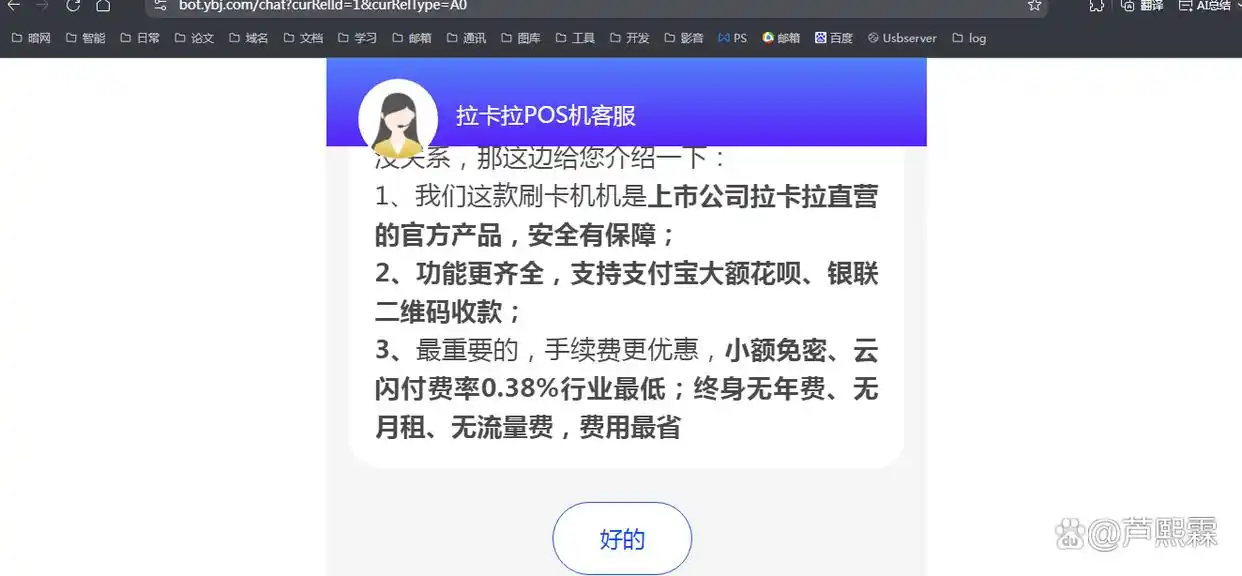Open the 智能 bookmark folder
This screenshot has height=576, width=1242.
pyautogui.click(x=85, y=38)
